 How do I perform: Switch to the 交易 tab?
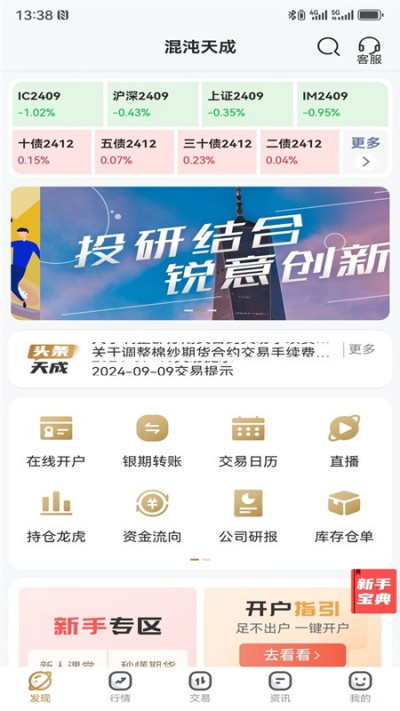[x=200, y=687]
